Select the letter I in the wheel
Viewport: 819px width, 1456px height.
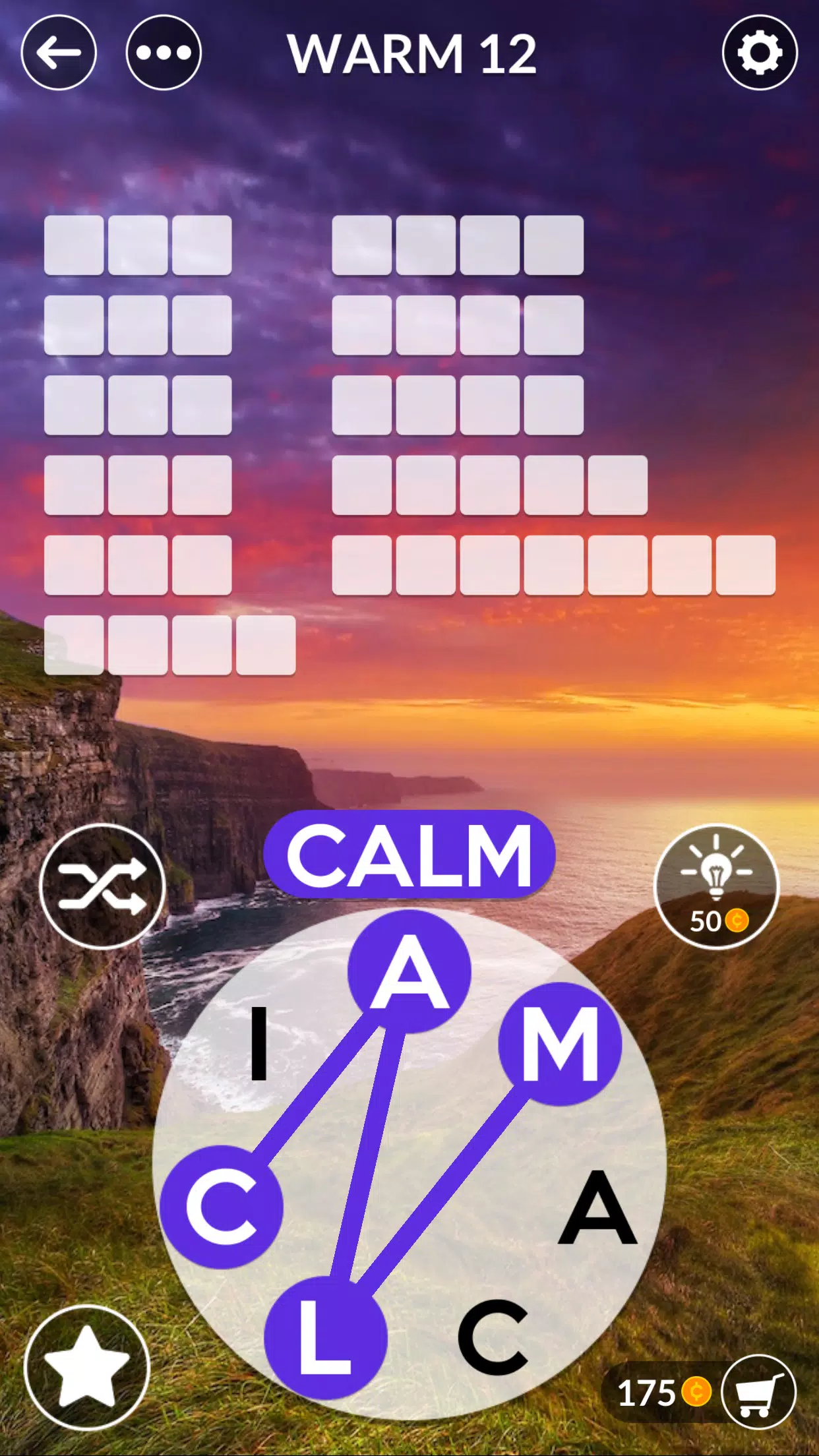[x=259, y=1043]
